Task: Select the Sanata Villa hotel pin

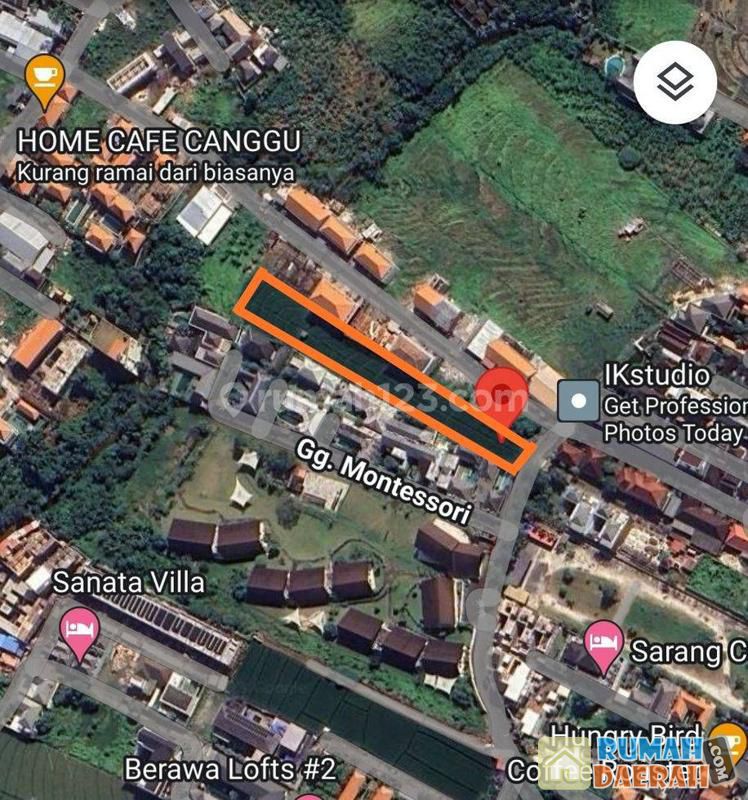Action: (81, 630)
